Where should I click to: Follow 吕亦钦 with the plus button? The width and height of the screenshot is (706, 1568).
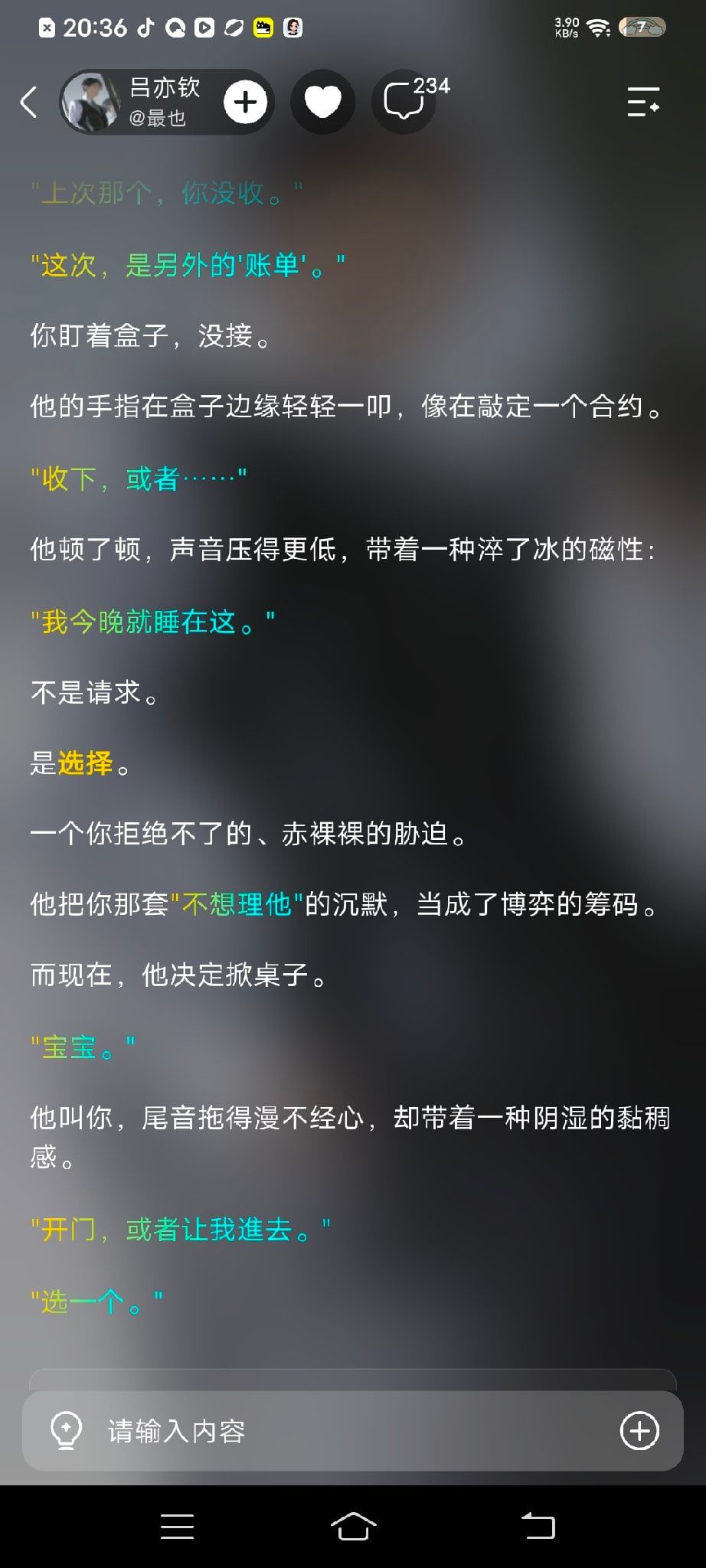coord(245,102)
